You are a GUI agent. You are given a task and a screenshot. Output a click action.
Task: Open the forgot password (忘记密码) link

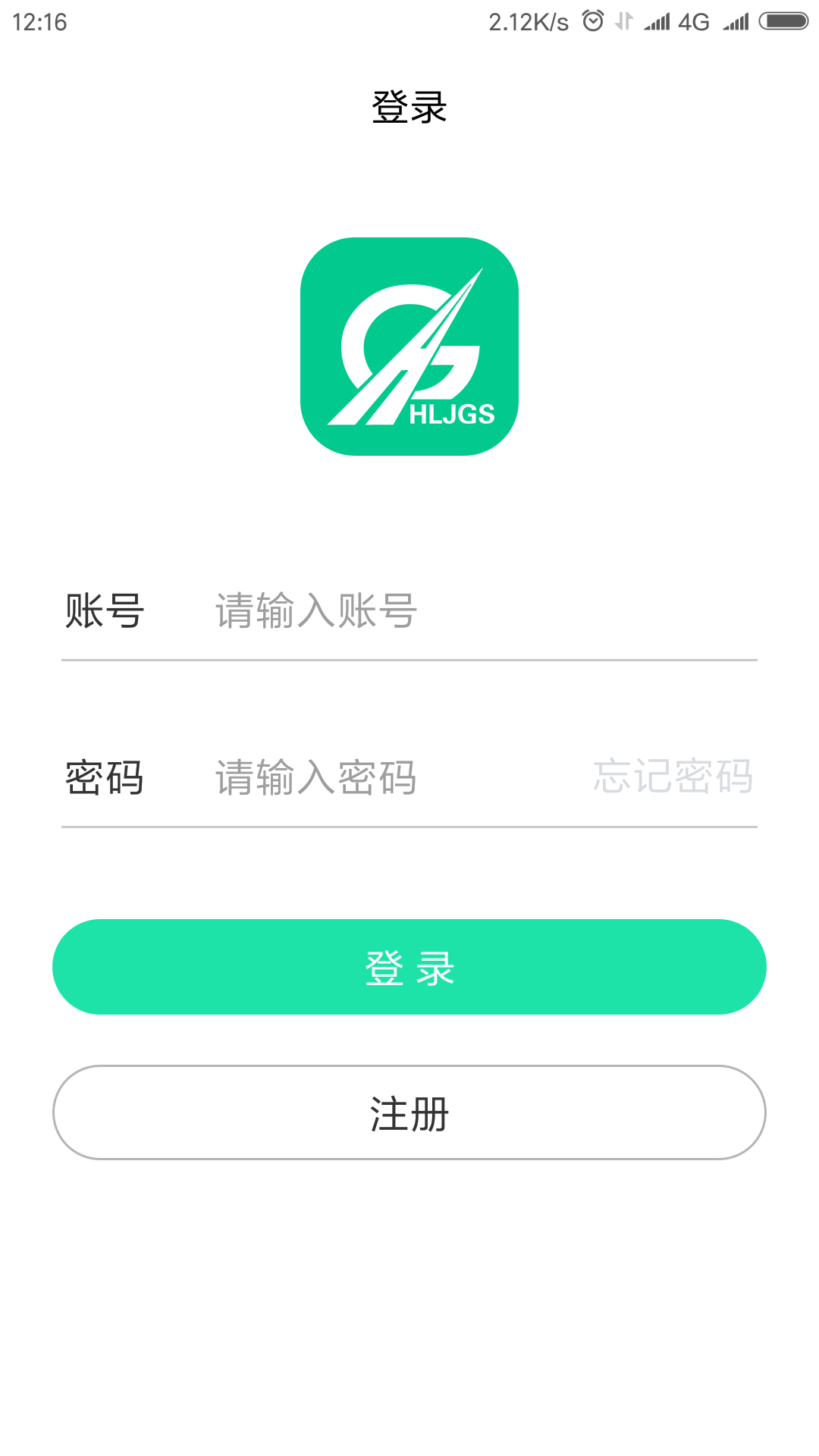pyautogui.click(x=673, y=777)
